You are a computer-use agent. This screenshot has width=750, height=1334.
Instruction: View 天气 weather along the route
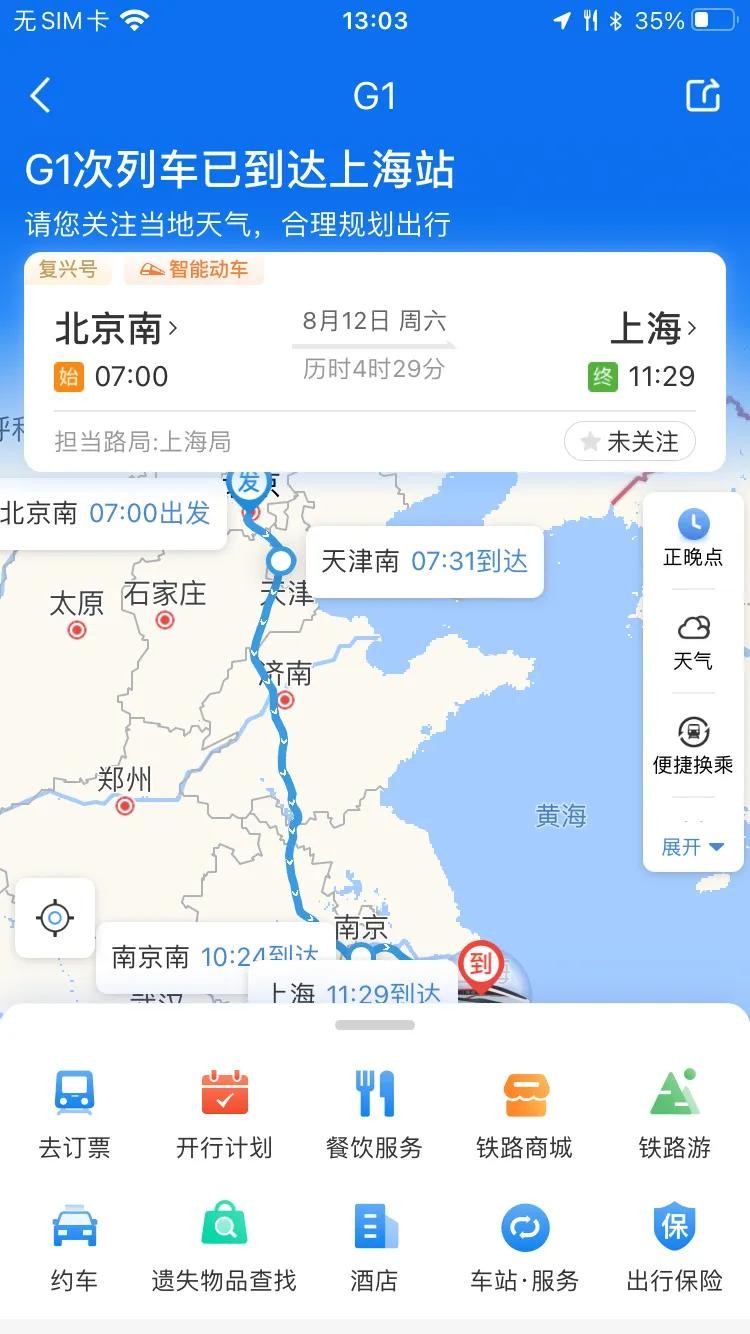pos(693,643)
